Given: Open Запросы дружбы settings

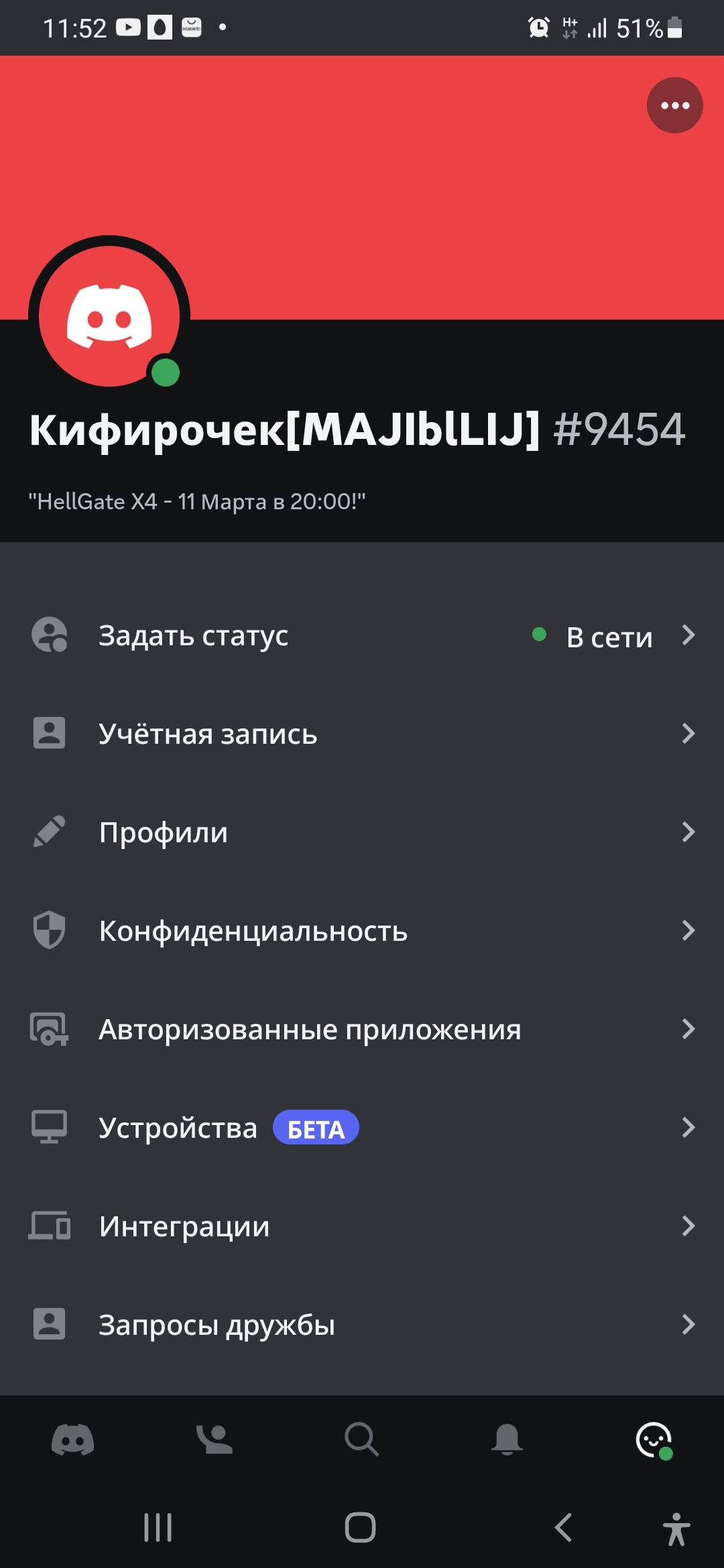Looking at the screenshot, I should click(362, 1325).
